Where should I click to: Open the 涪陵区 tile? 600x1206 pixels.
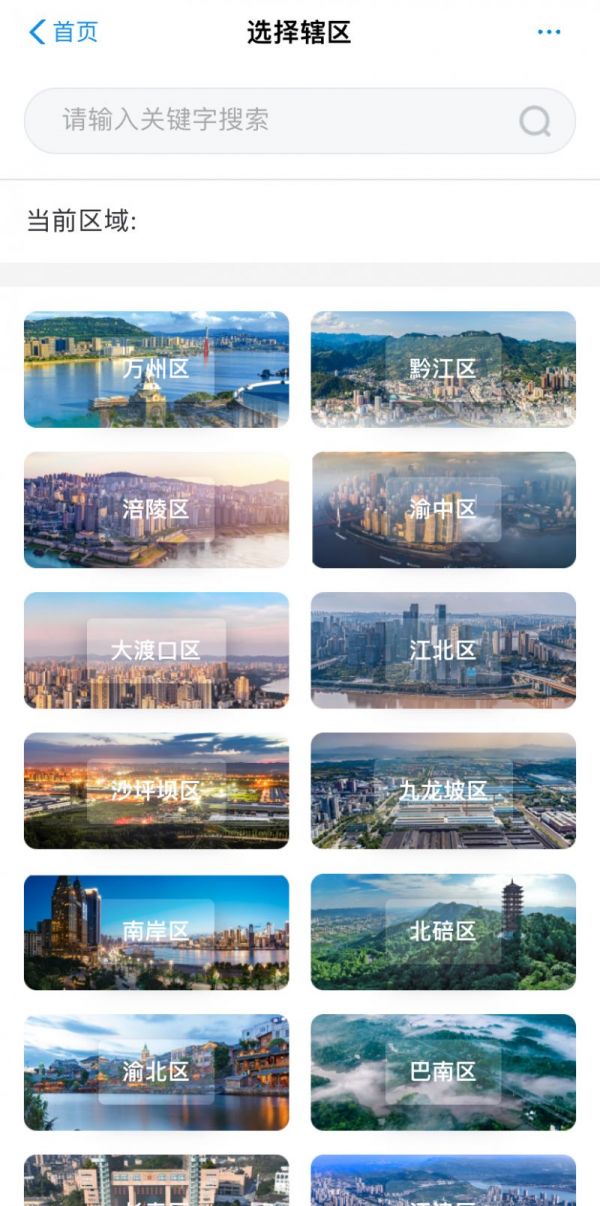click(156, 510)
